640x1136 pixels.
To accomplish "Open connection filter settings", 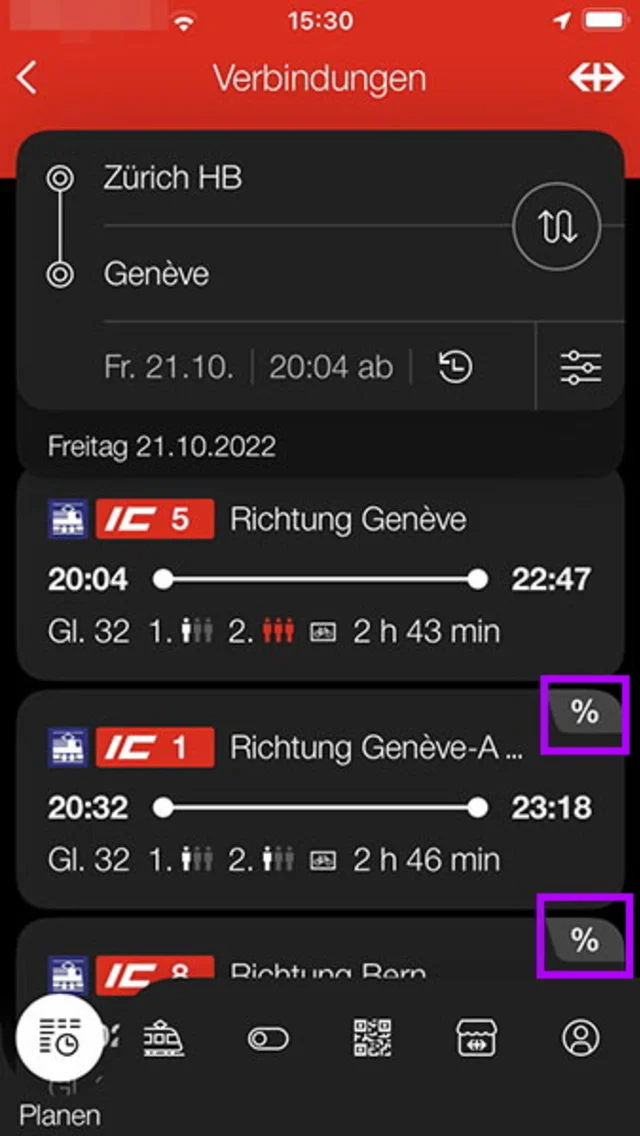I will coord(580,367).
